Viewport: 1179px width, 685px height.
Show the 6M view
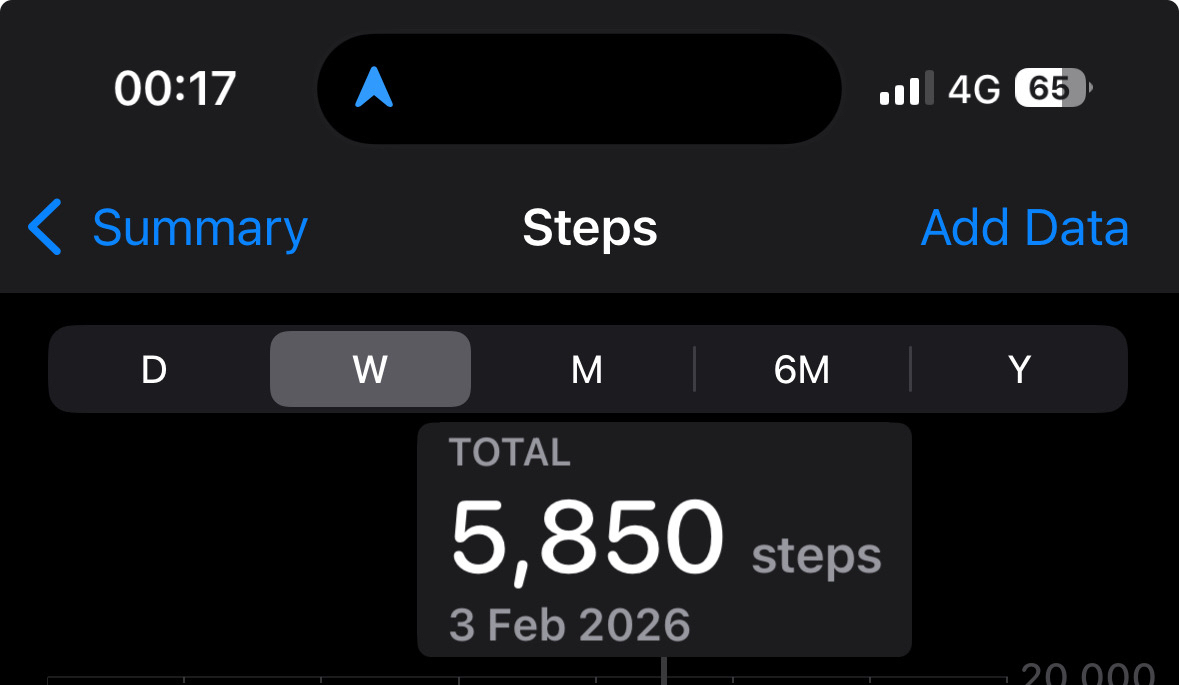point(802,370)
